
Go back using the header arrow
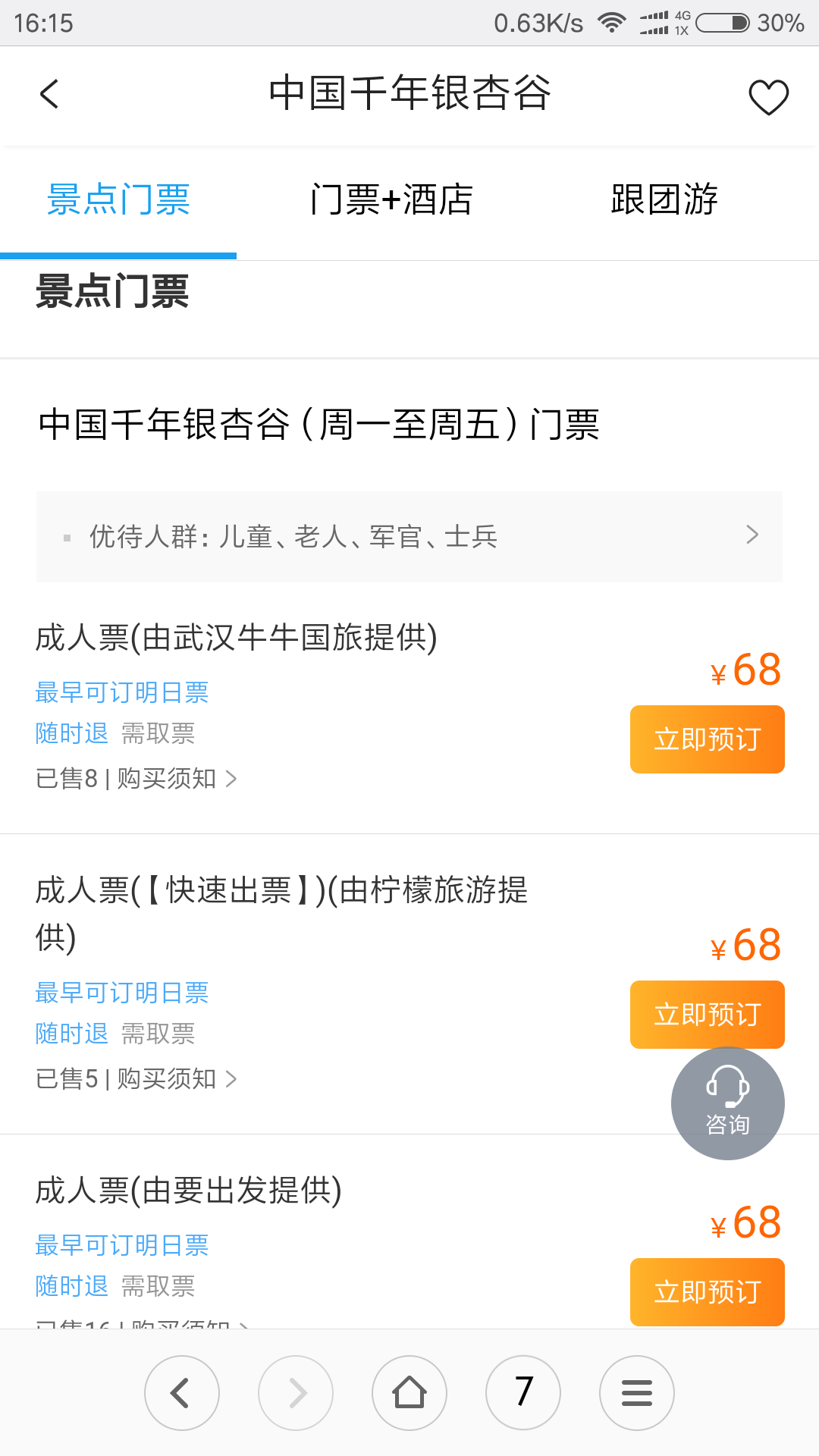[x=49, y=95]
